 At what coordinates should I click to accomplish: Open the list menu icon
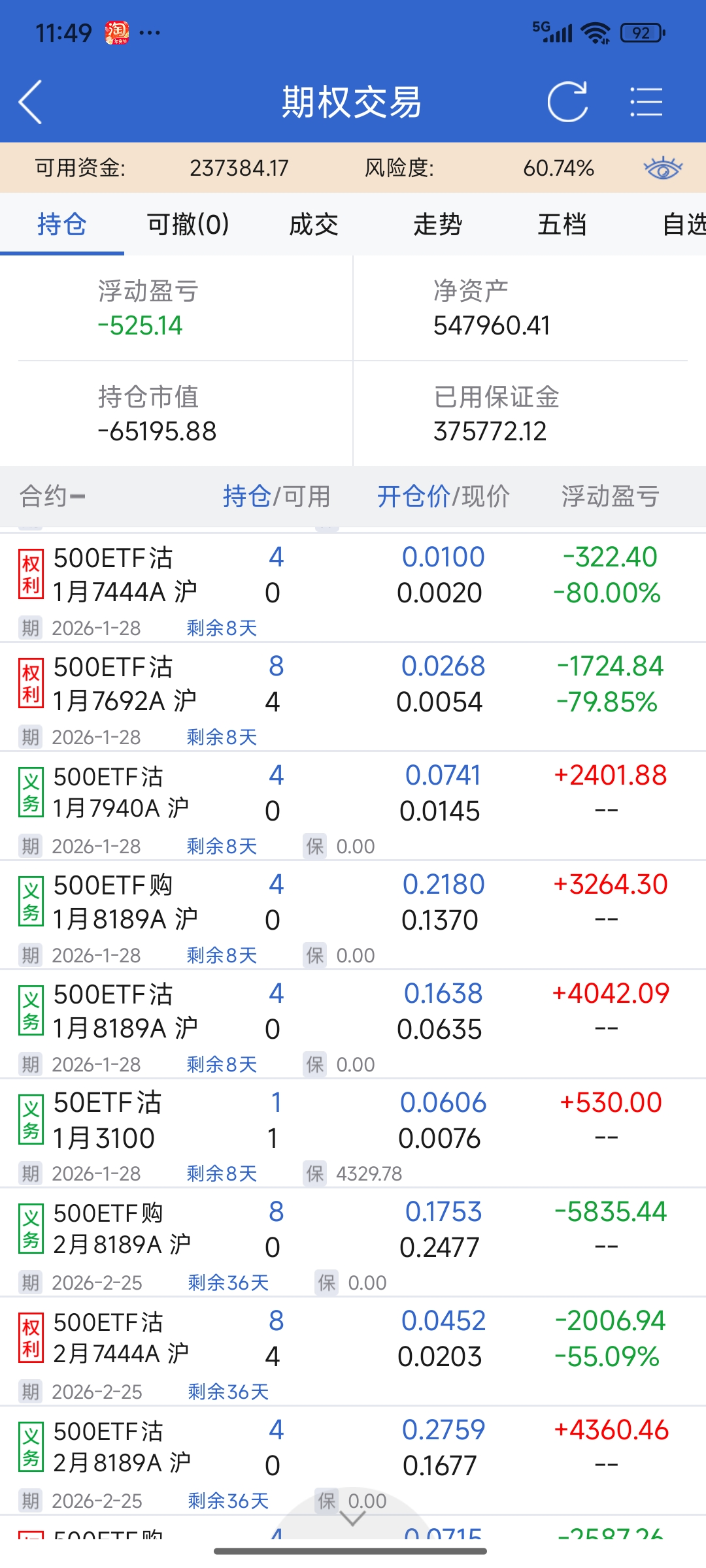(x=646, y=102)
